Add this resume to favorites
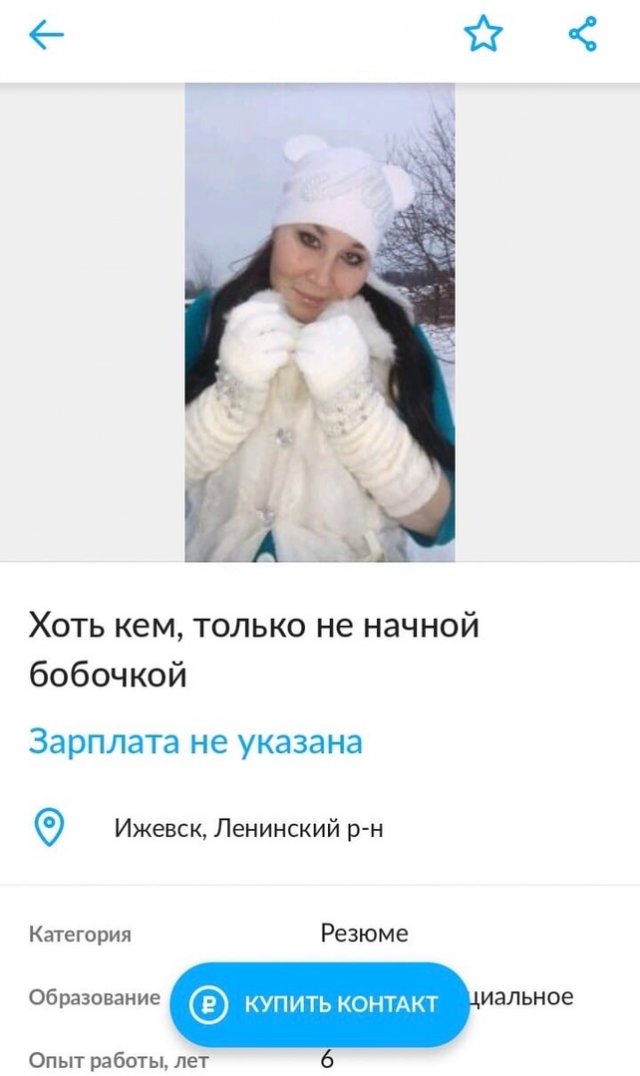Viewport: 640px width, 1076px height. click(483, 35)
